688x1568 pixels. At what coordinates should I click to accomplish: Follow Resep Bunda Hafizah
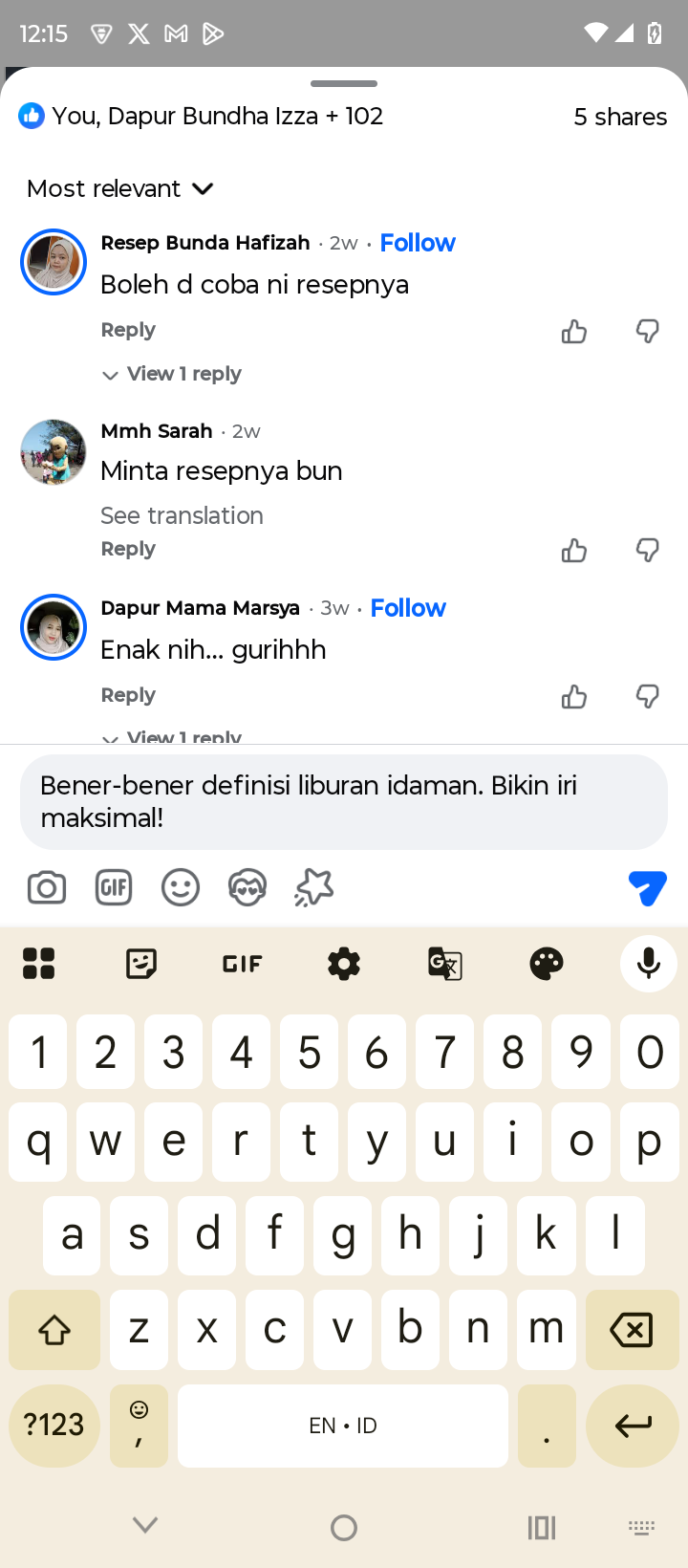click(418, 243)
